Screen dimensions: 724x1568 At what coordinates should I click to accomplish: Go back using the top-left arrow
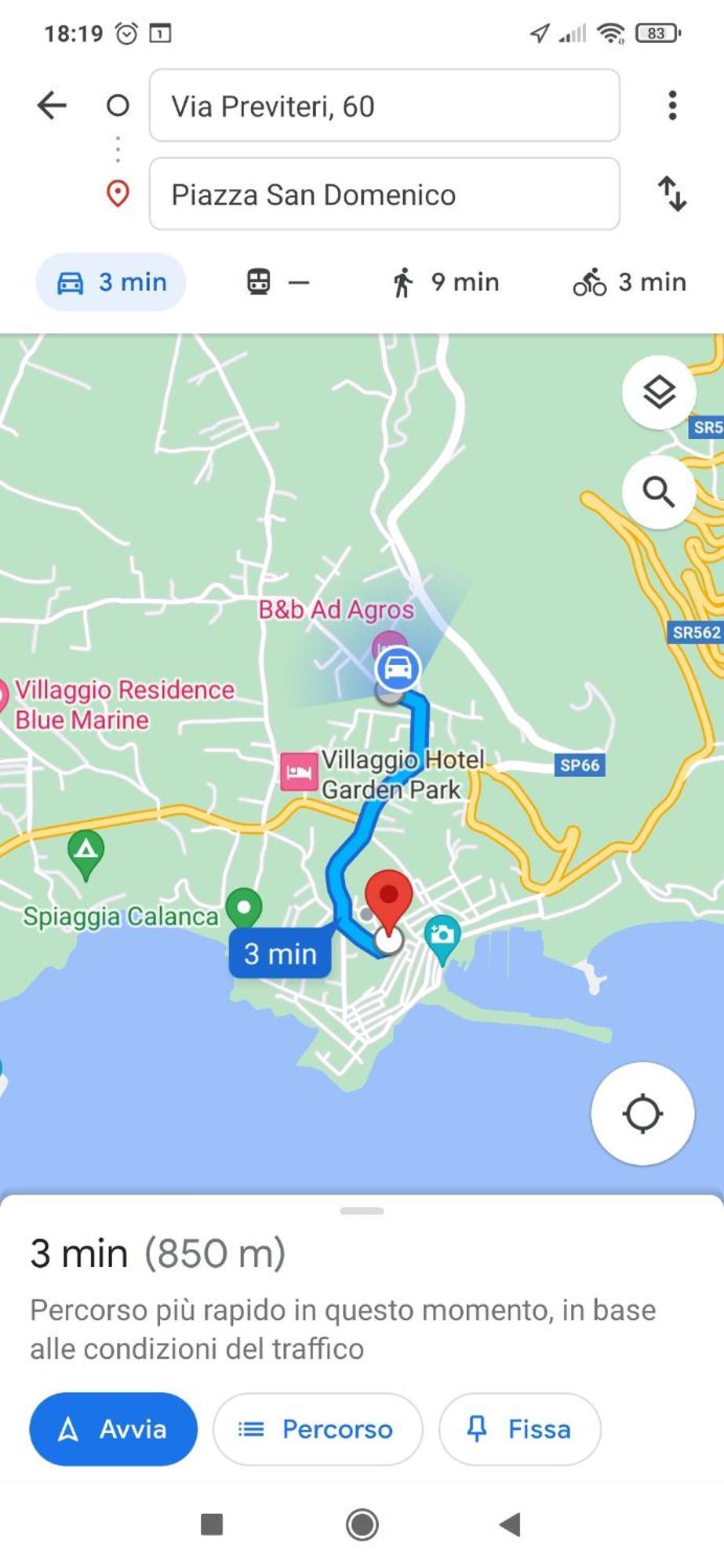(52, 105)
